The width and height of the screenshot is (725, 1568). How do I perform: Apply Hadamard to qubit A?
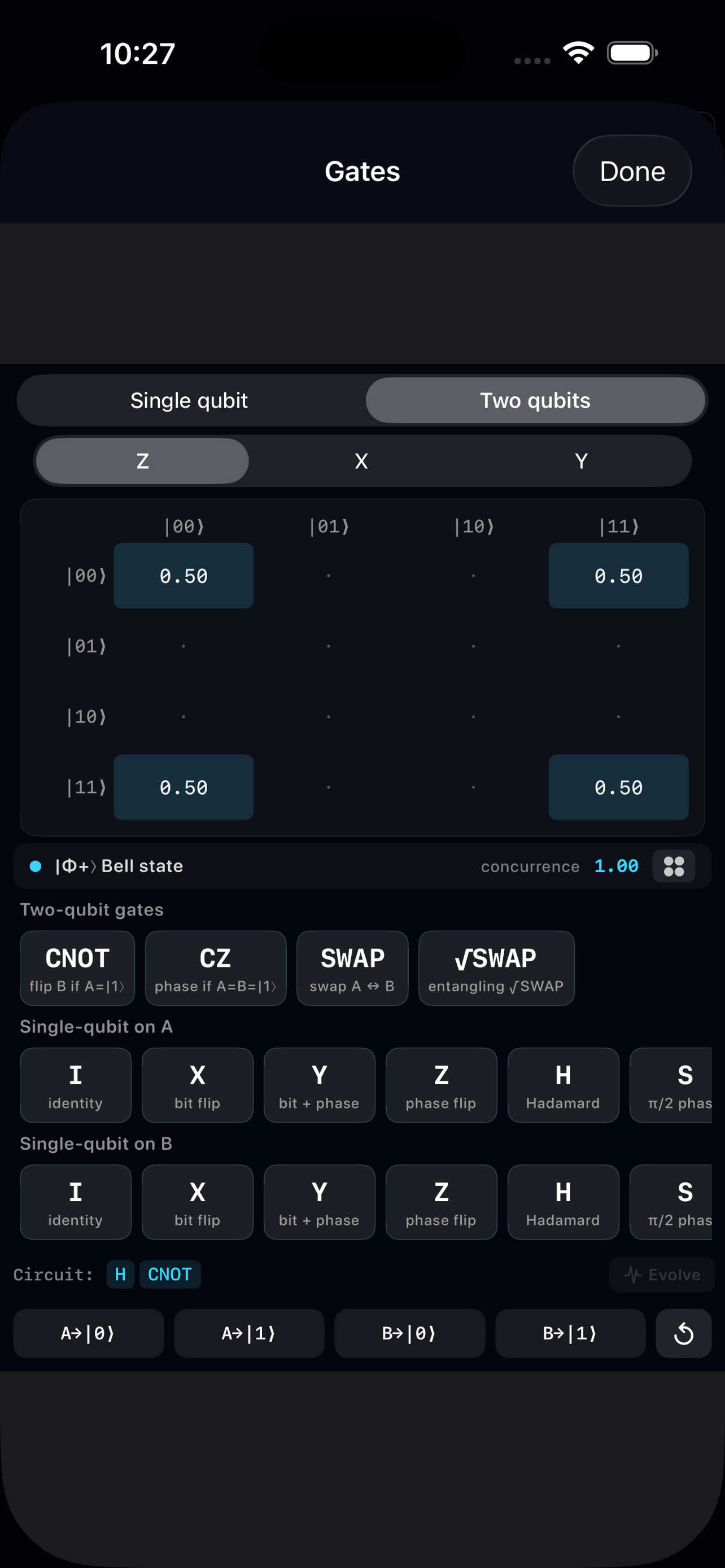[x=563, y=1085]
